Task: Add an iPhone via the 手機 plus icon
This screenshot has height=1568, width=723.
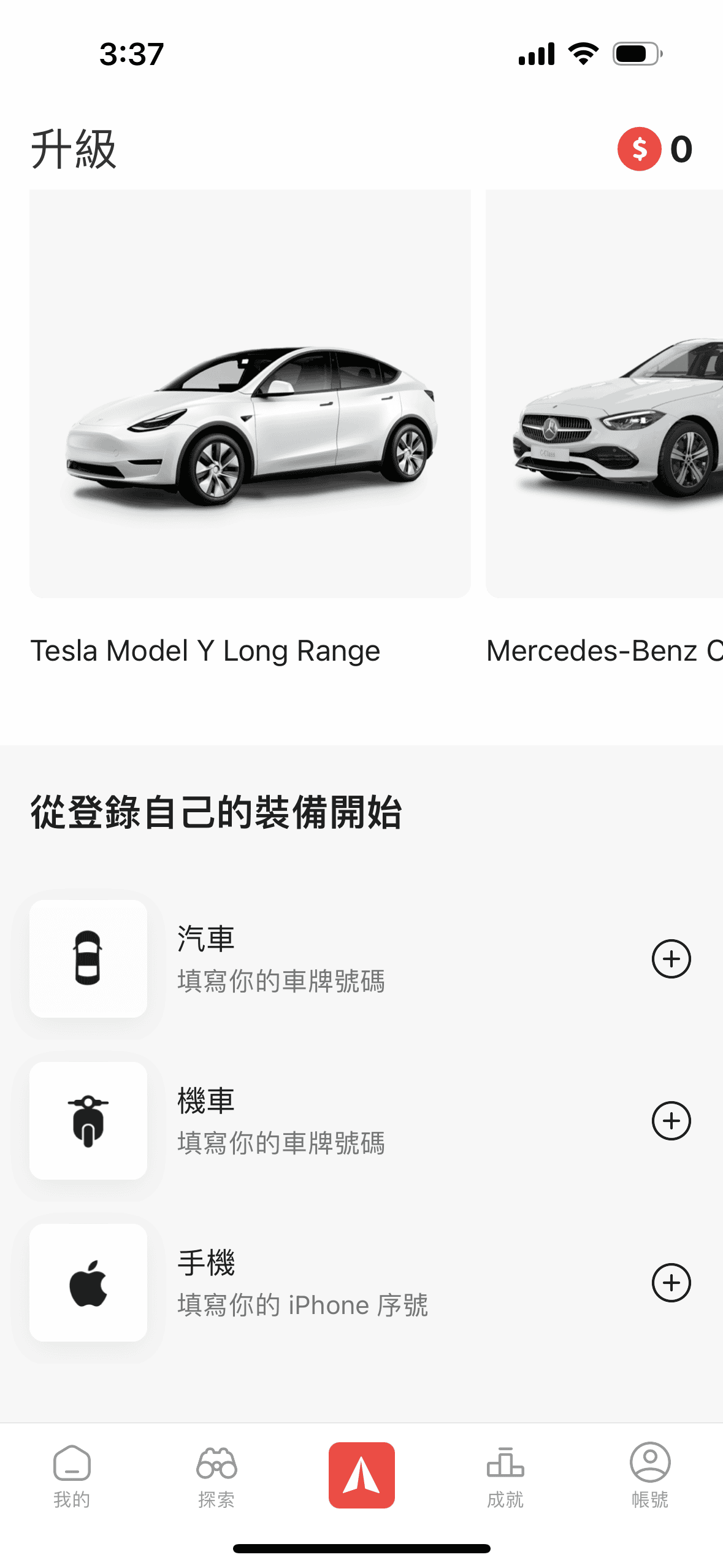Action: (671, 1283)
